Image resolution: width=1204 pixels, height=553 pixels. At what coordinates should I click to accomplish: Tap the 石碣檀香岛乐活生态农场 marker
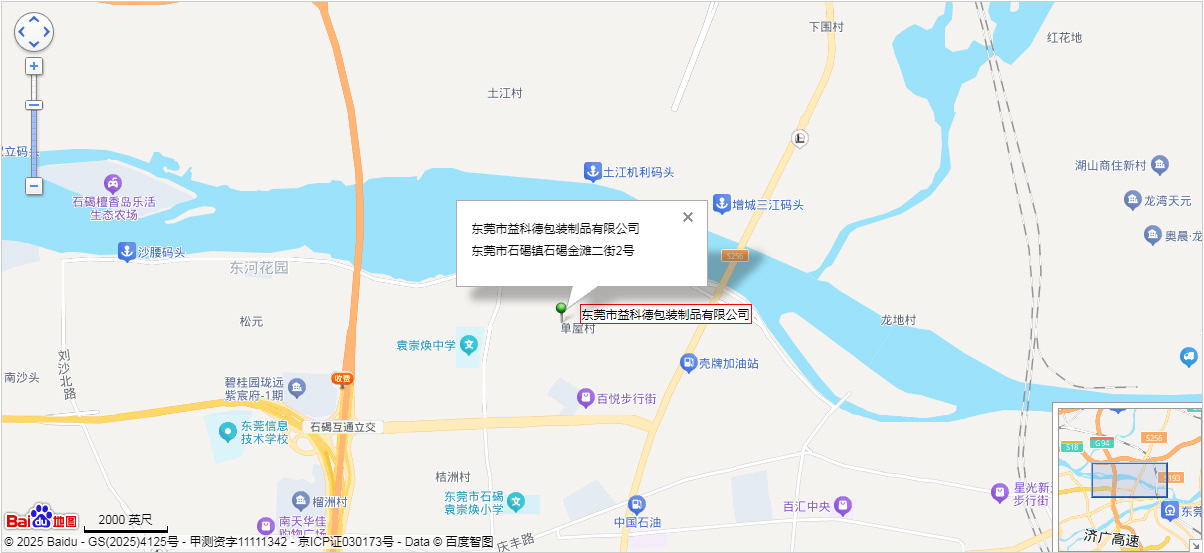[112, 184]
